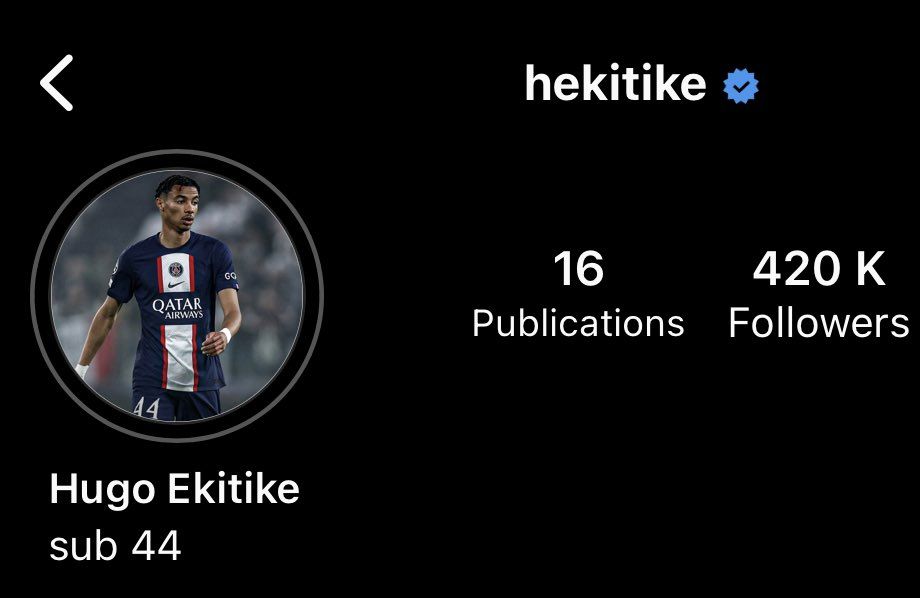Open the profile picture story ring
This screenshot has width=920, height=598.
coord(177,296)
